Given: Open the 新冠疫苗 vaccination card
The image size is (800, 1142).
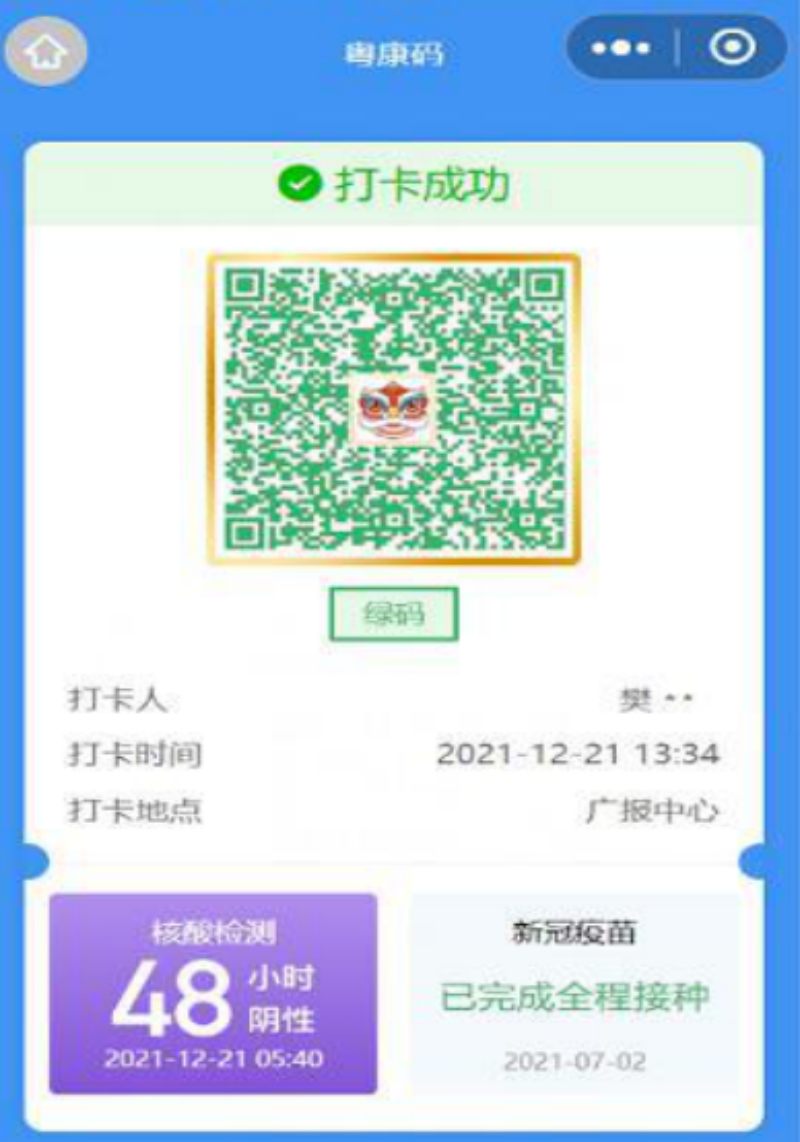Looking at the screenshot, I should point(575,993).
